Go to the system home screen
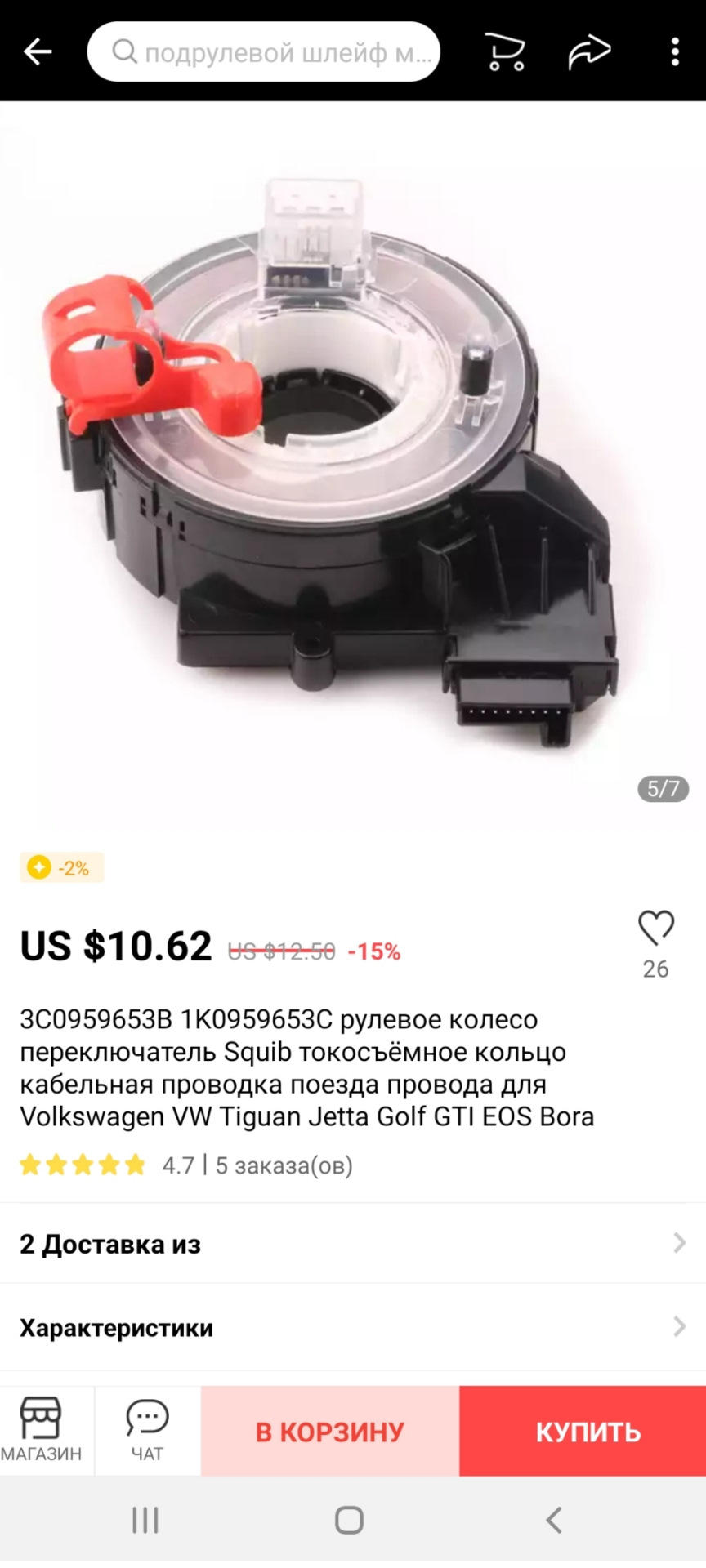This screenshot has width=706, height=1568. point(349,1521)
